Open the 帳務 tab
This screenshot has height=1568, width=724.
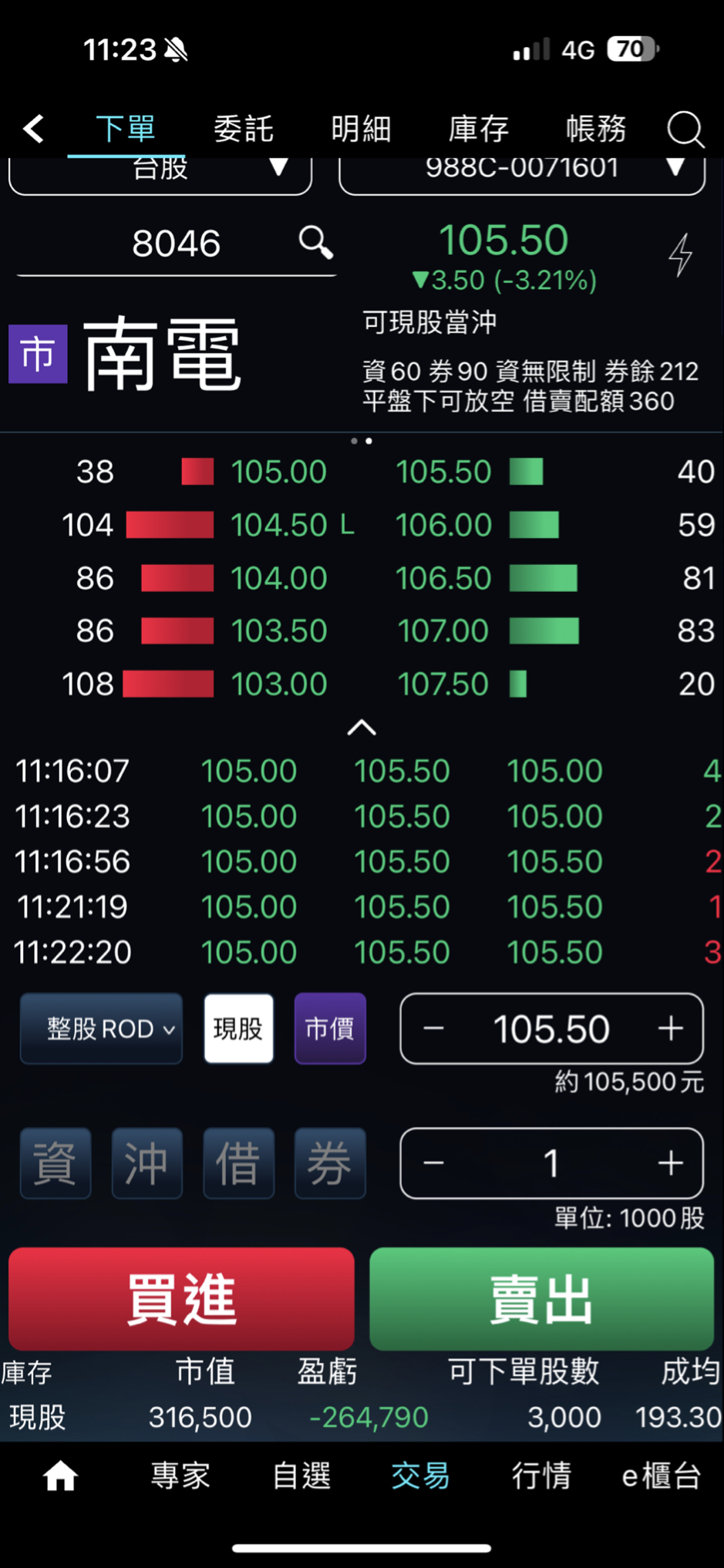[x=596, y=129]
